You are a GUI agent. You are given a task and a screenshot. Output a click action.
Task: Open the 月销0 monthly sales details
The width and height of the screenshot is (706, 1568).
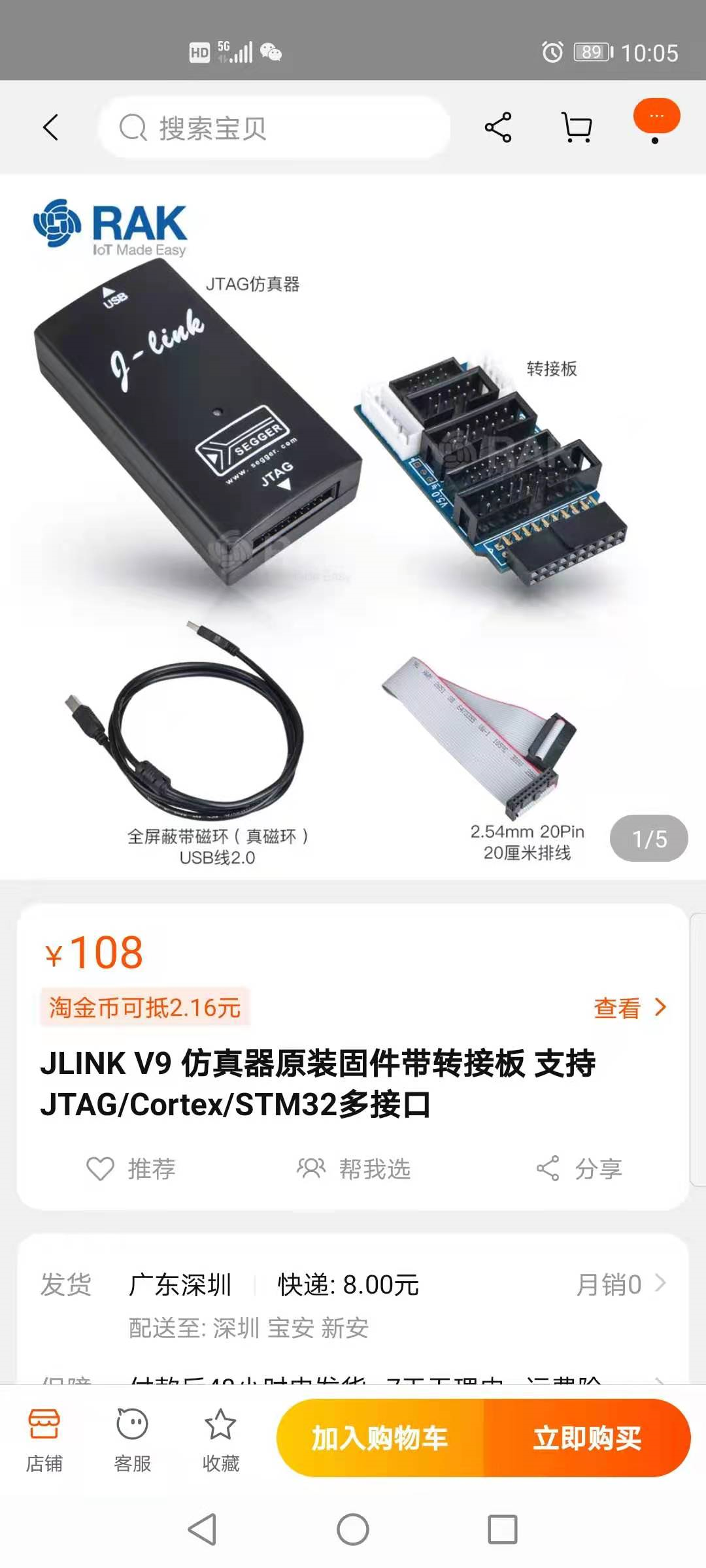[621, 1284]
